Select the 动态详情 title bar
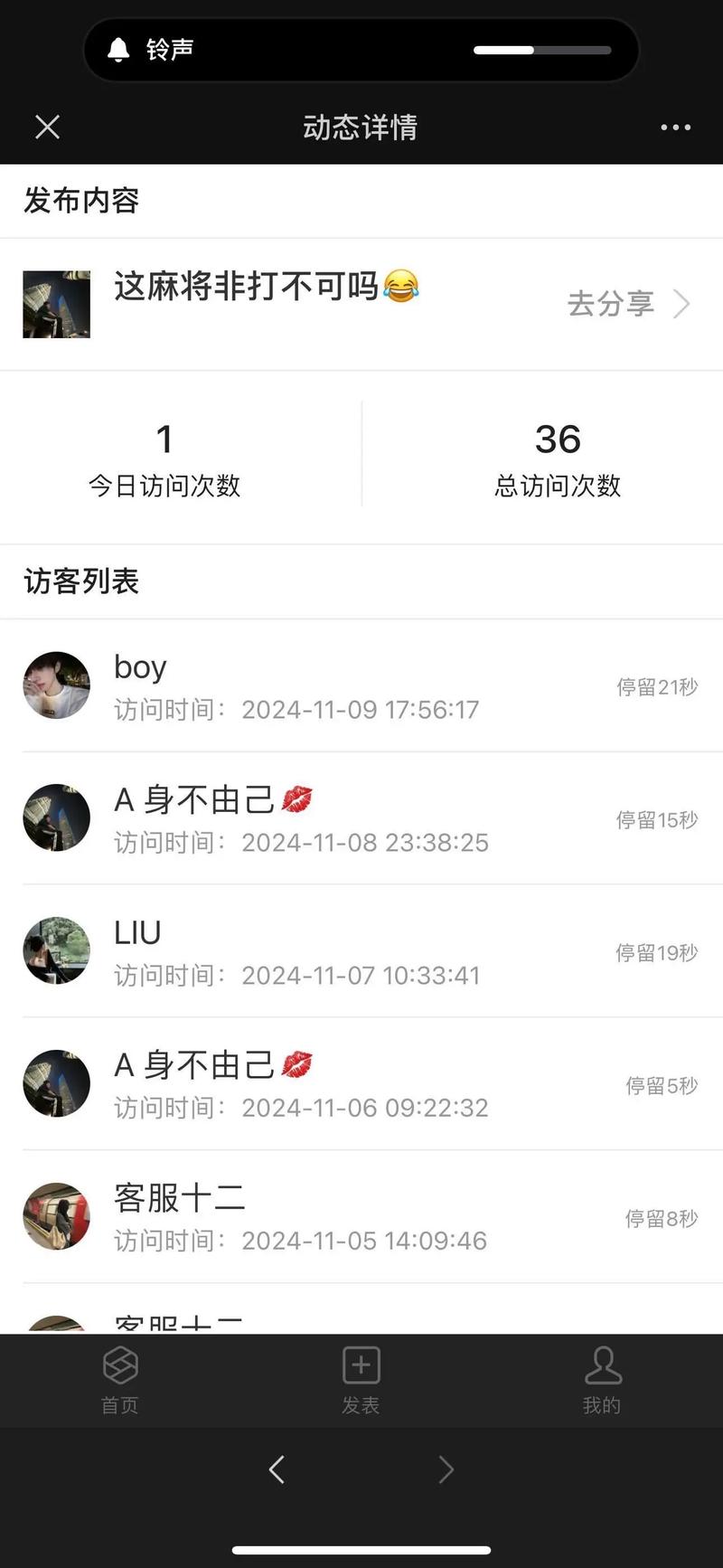 pyautogui.click(x=360, y=128)
